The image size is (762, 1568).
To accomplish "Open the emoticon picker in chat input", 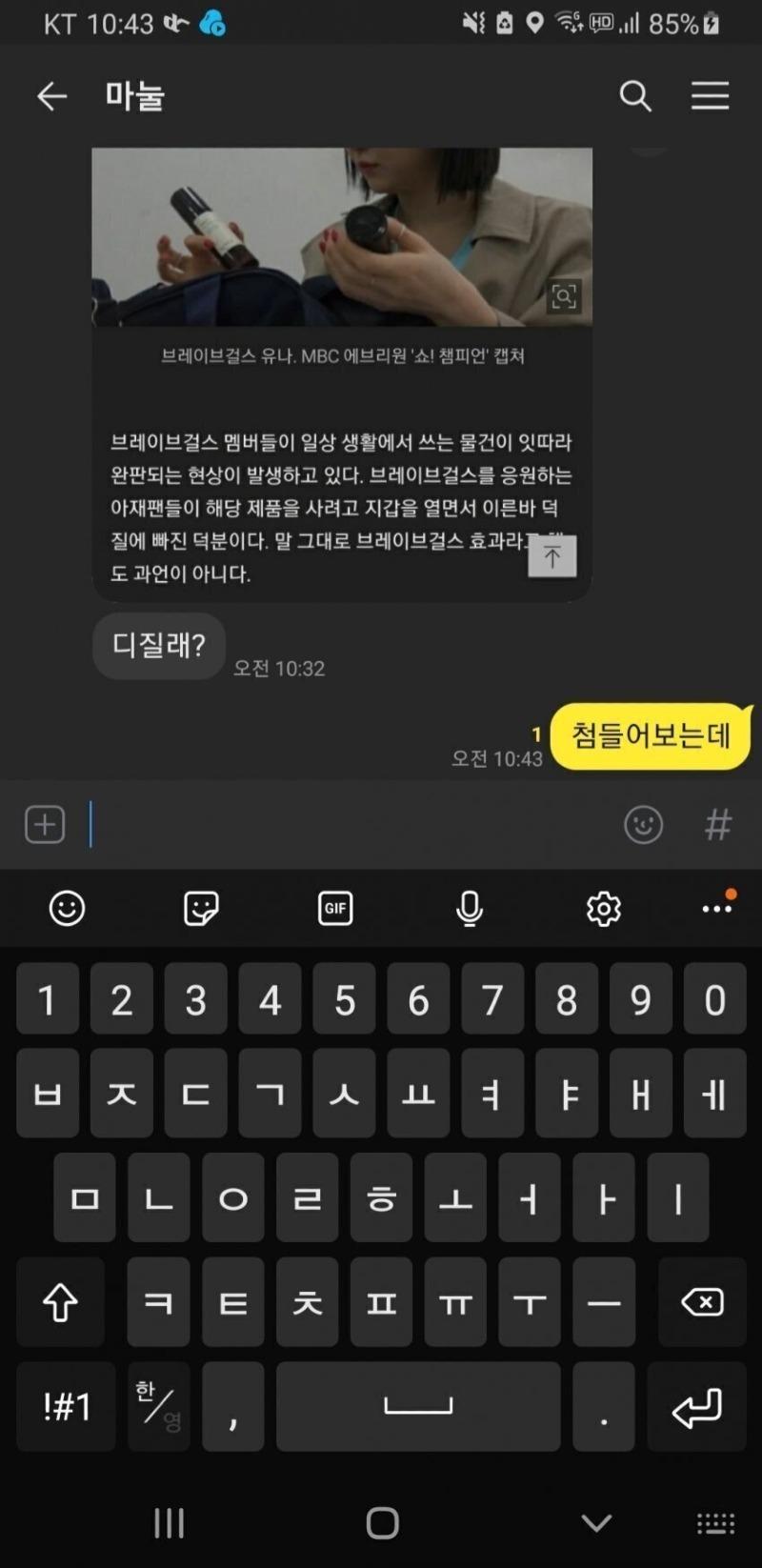I will tap(643, 825).
